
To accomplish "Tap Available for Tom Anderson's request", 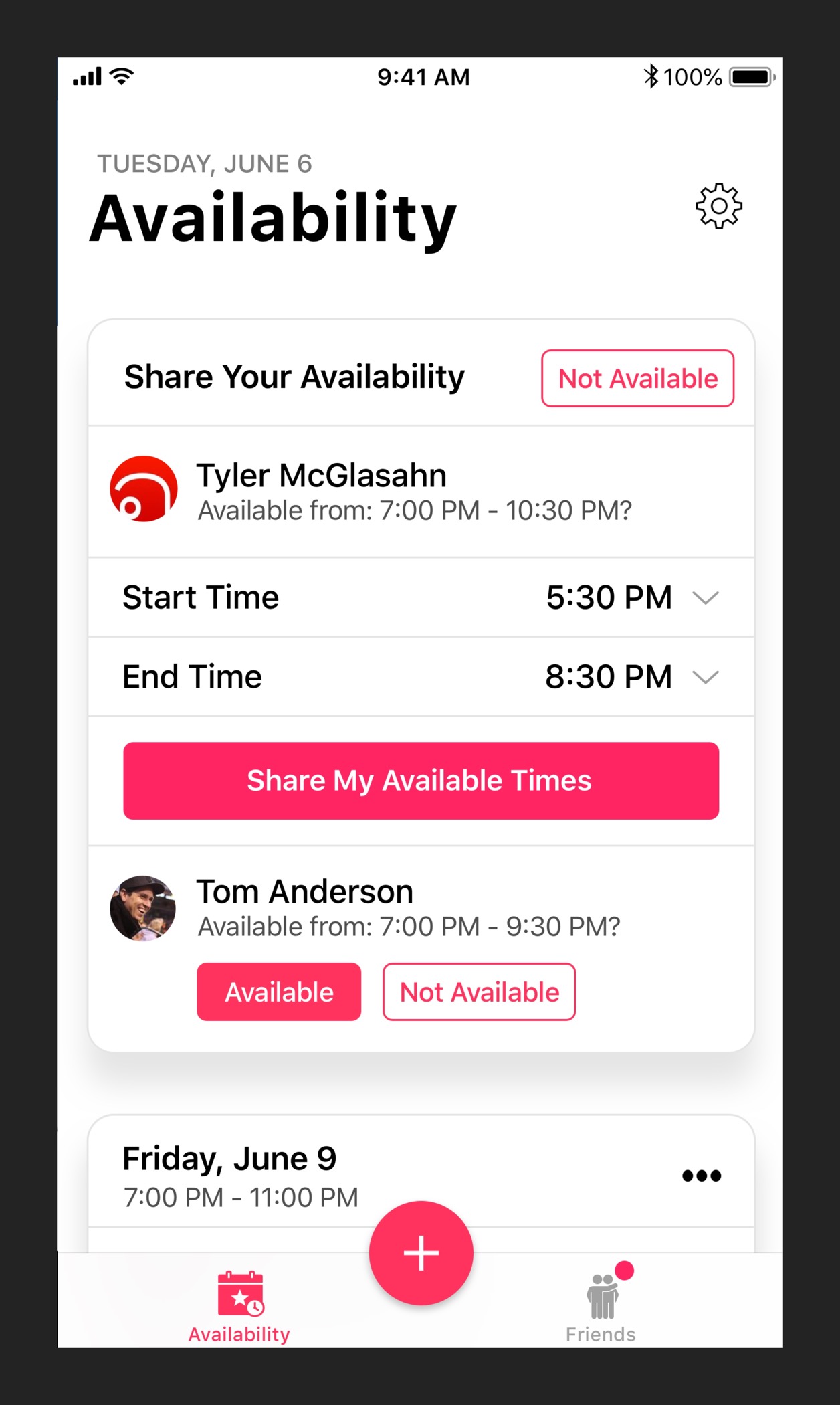I will 279,992.
